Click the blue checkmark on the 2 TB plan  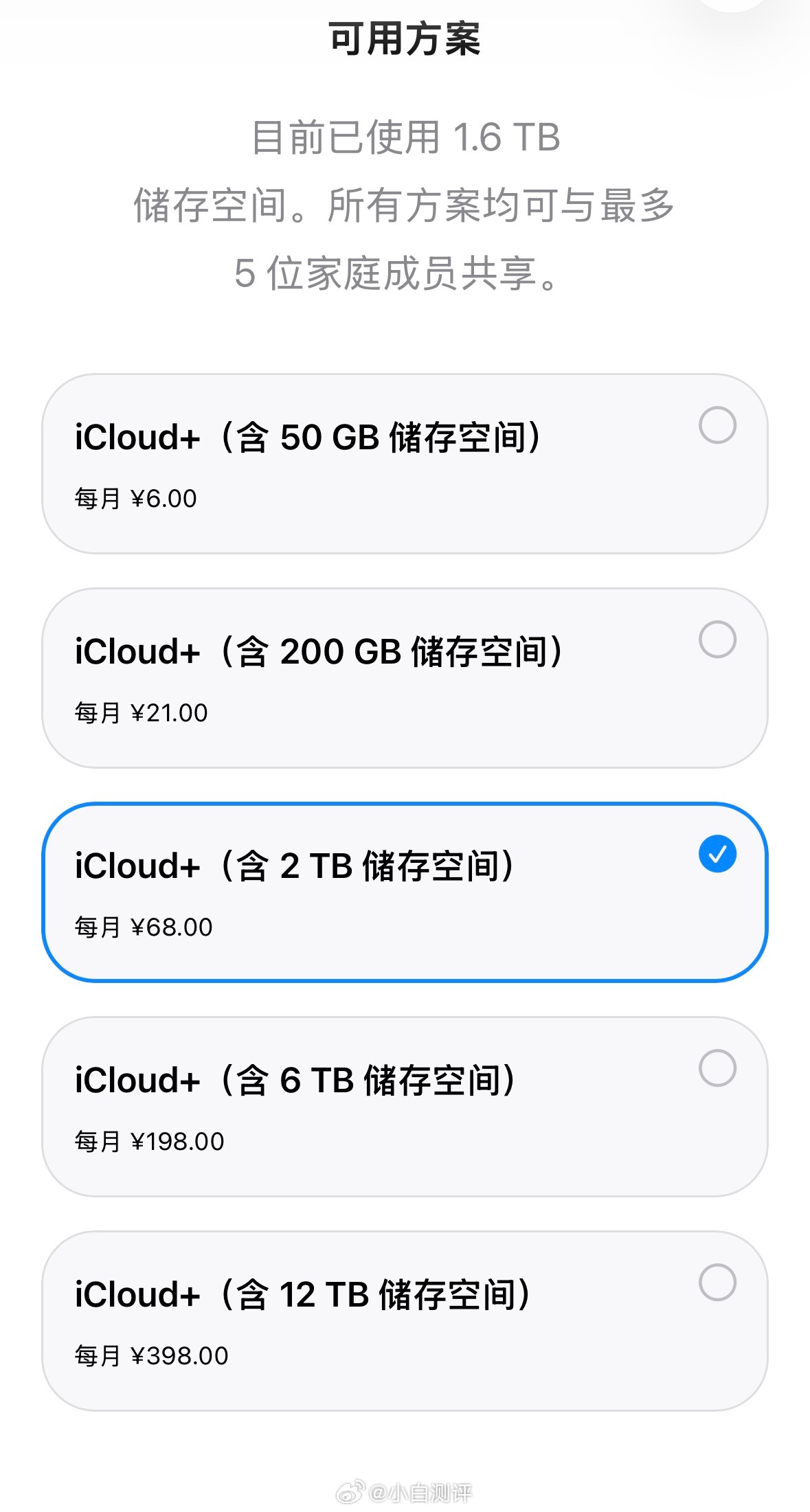coord(717,855)
